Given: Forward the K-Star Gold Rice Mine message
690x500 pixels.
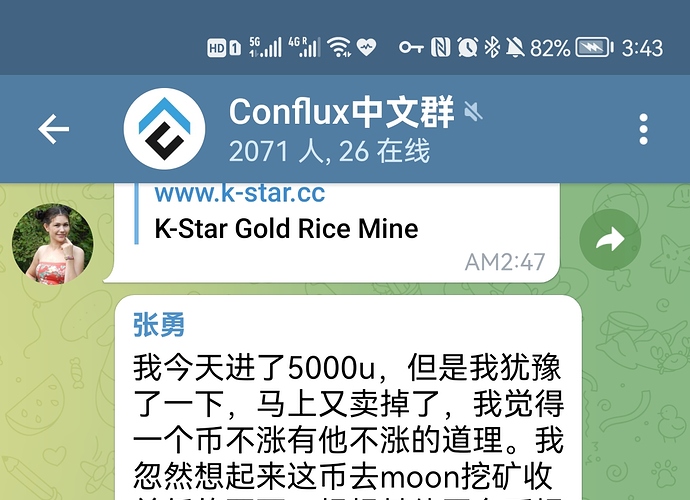Looking at the screenshot, I should click(x=610, y=240).
